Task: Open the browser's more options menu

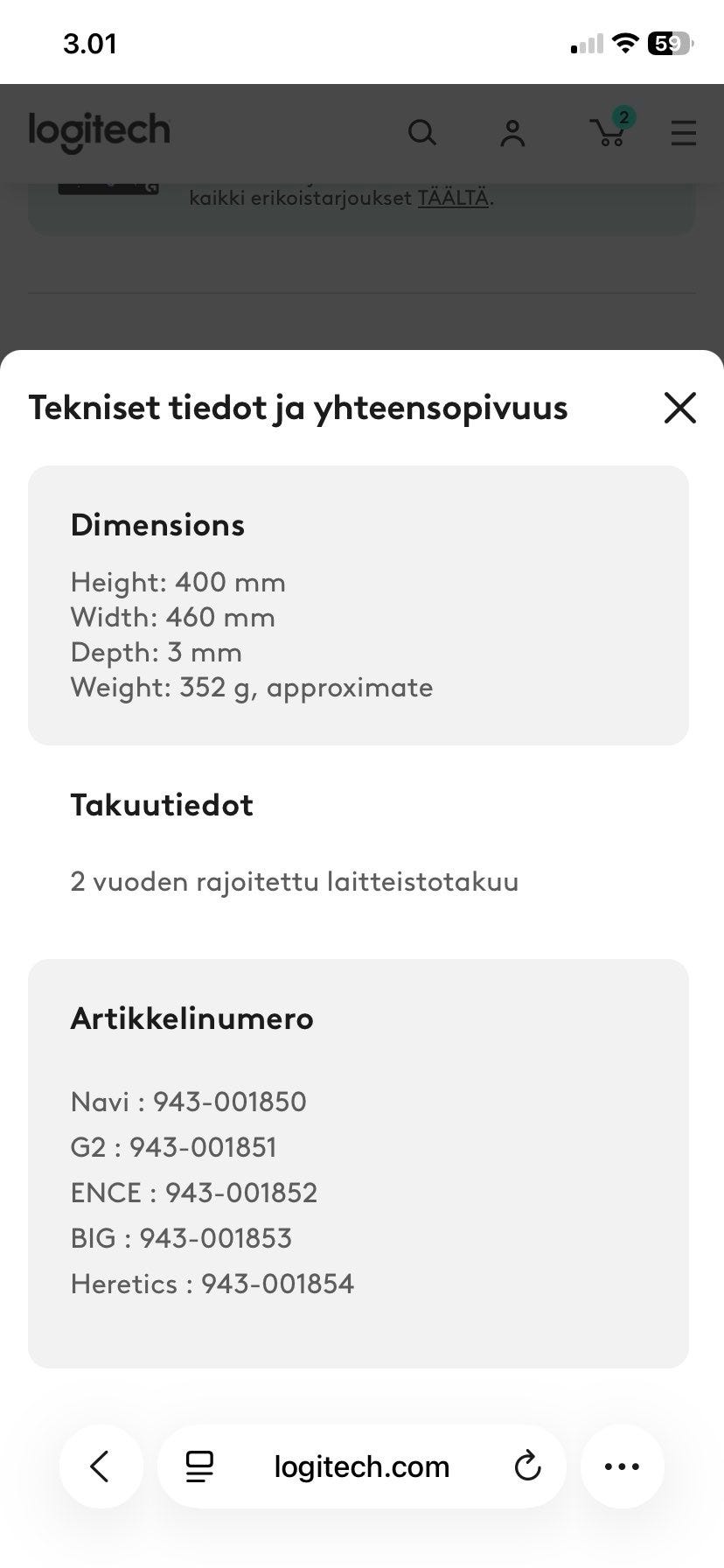Action: [x=622, y=1466]
